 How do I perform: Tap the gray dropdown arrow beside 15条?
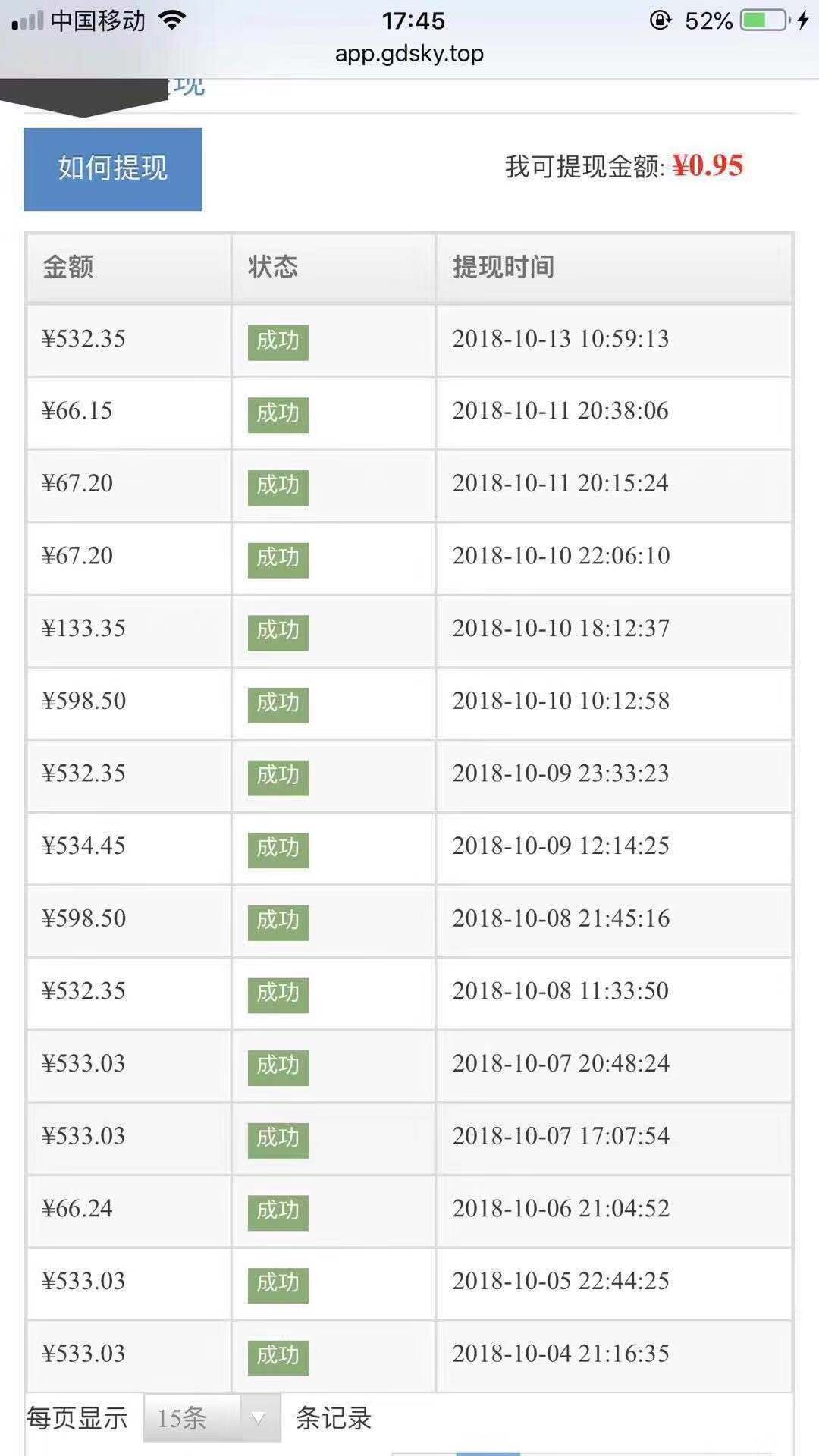[x=258, y=1418]
